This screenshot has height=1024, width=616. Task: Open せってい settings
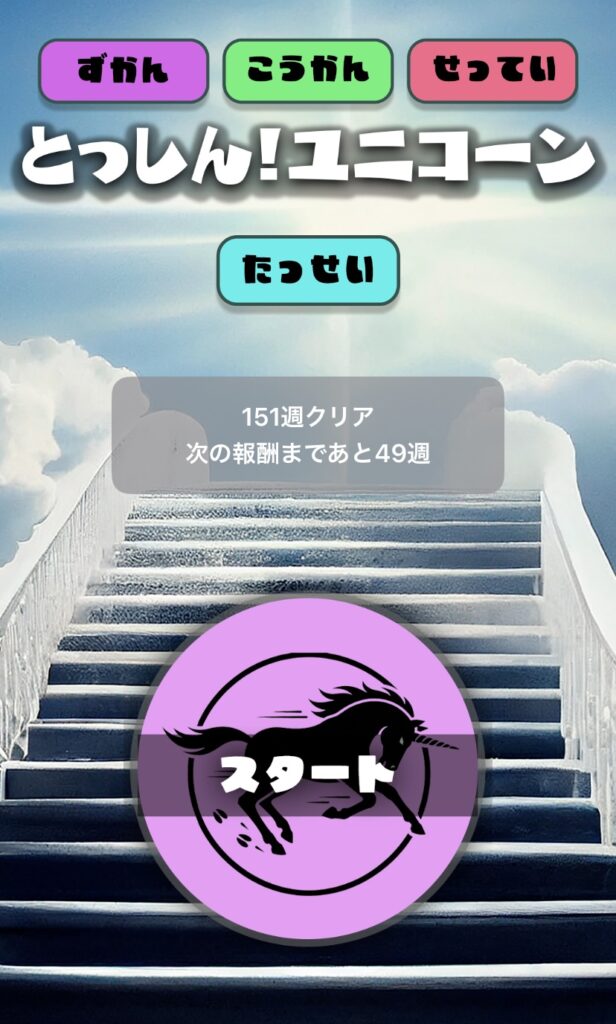click(x=492, y=71)
